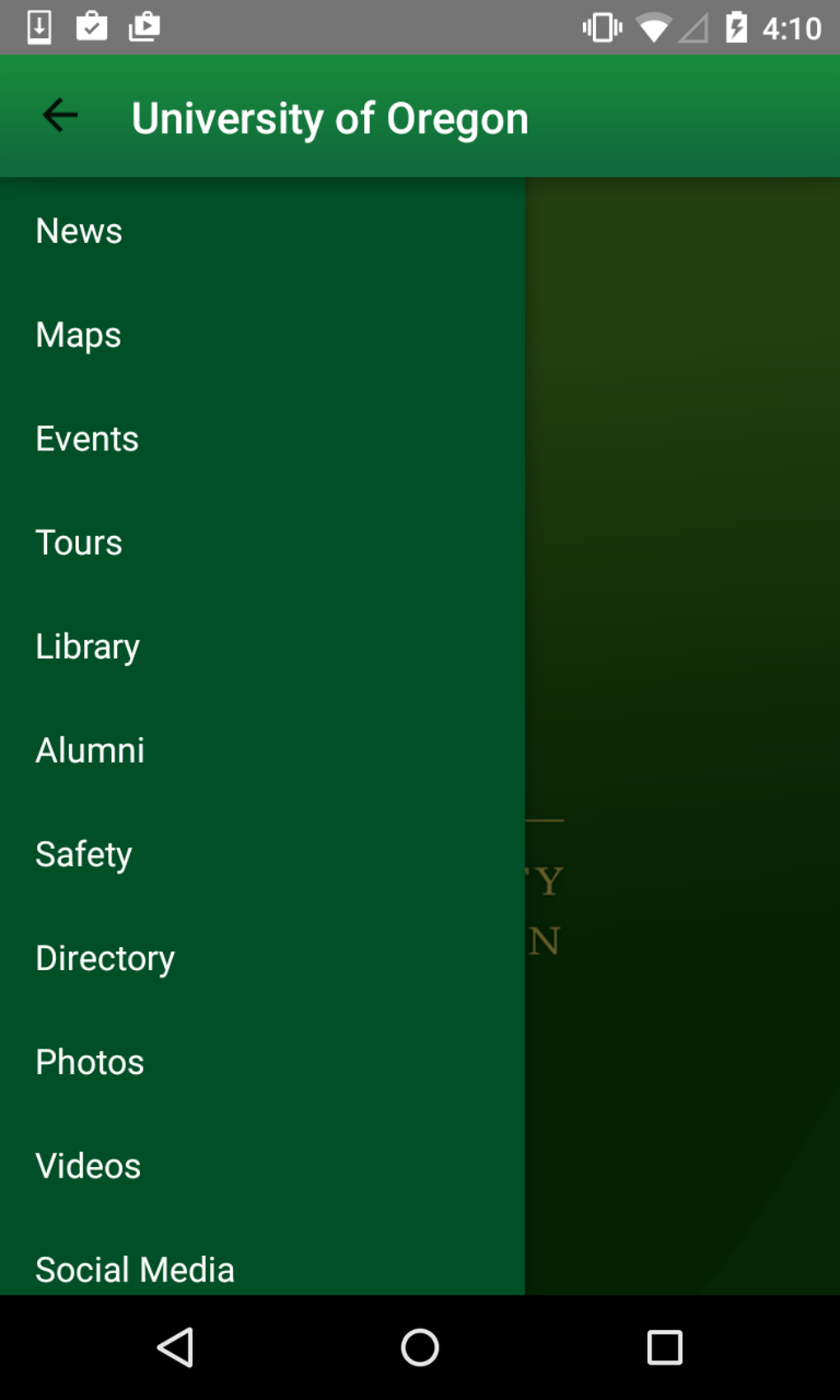Tap the download notification icon in status bar
Image resolution: width=840 pixels, height=1400 pixels.
pos(40,26)
